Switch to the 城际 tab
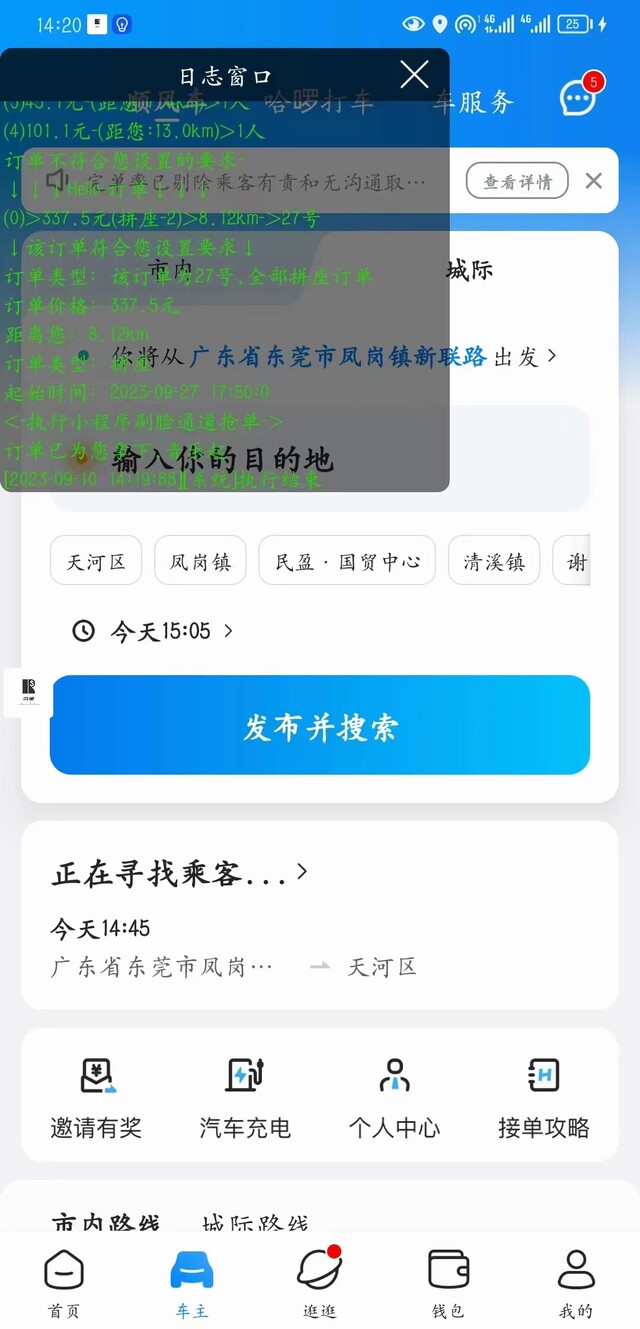The image size is (640, 1329). [x=469, y=270]
